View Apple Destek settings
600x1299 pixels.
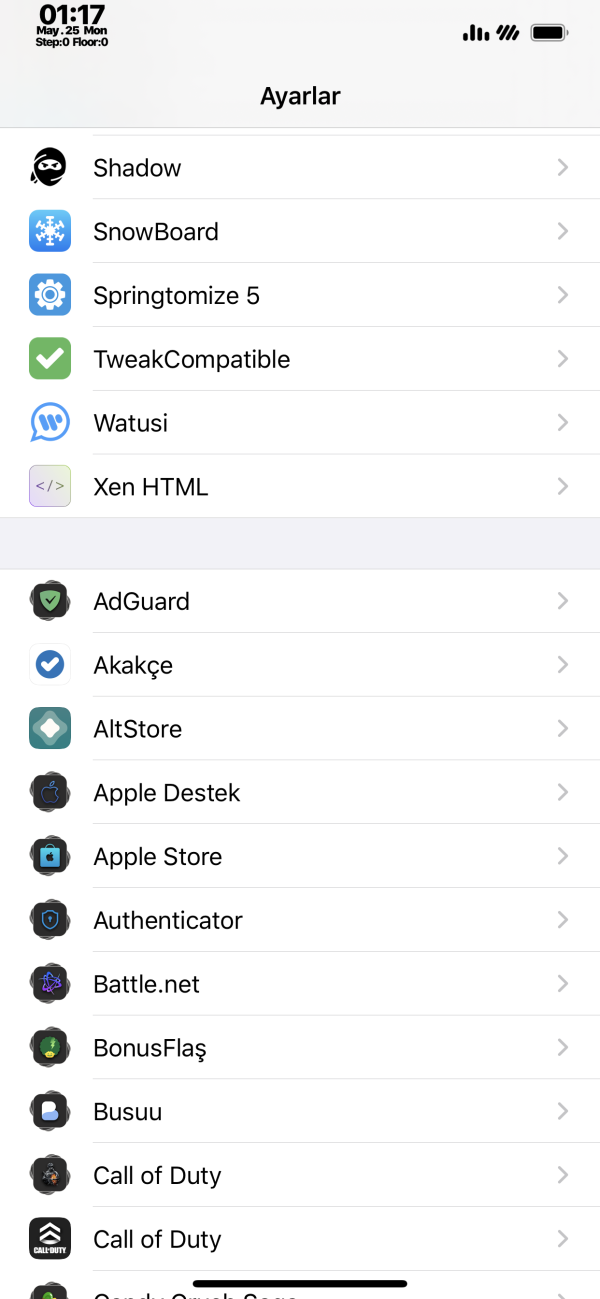300,793
